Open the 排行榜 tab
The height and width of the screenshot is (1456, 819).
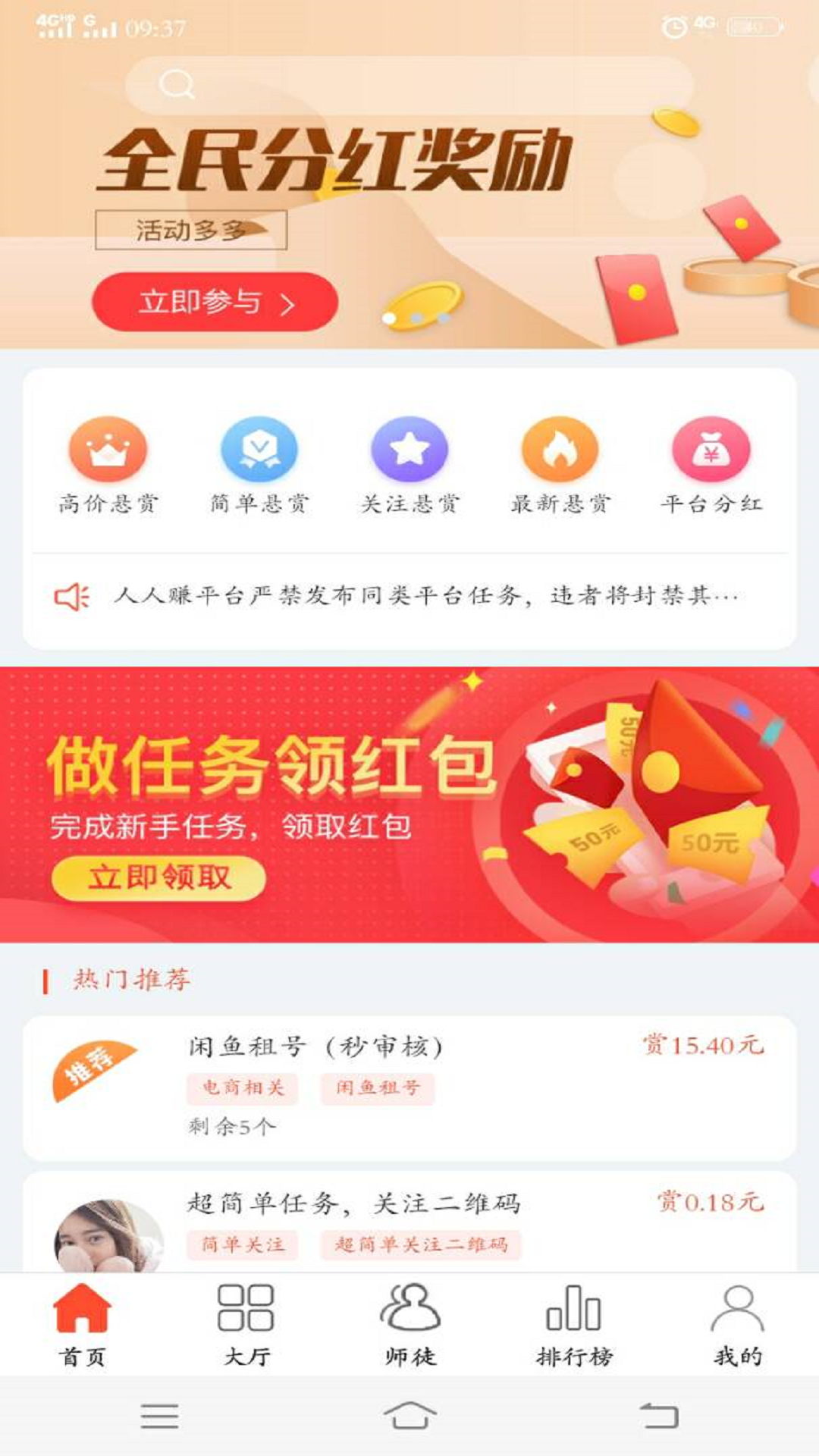[x=574, y=1324]
